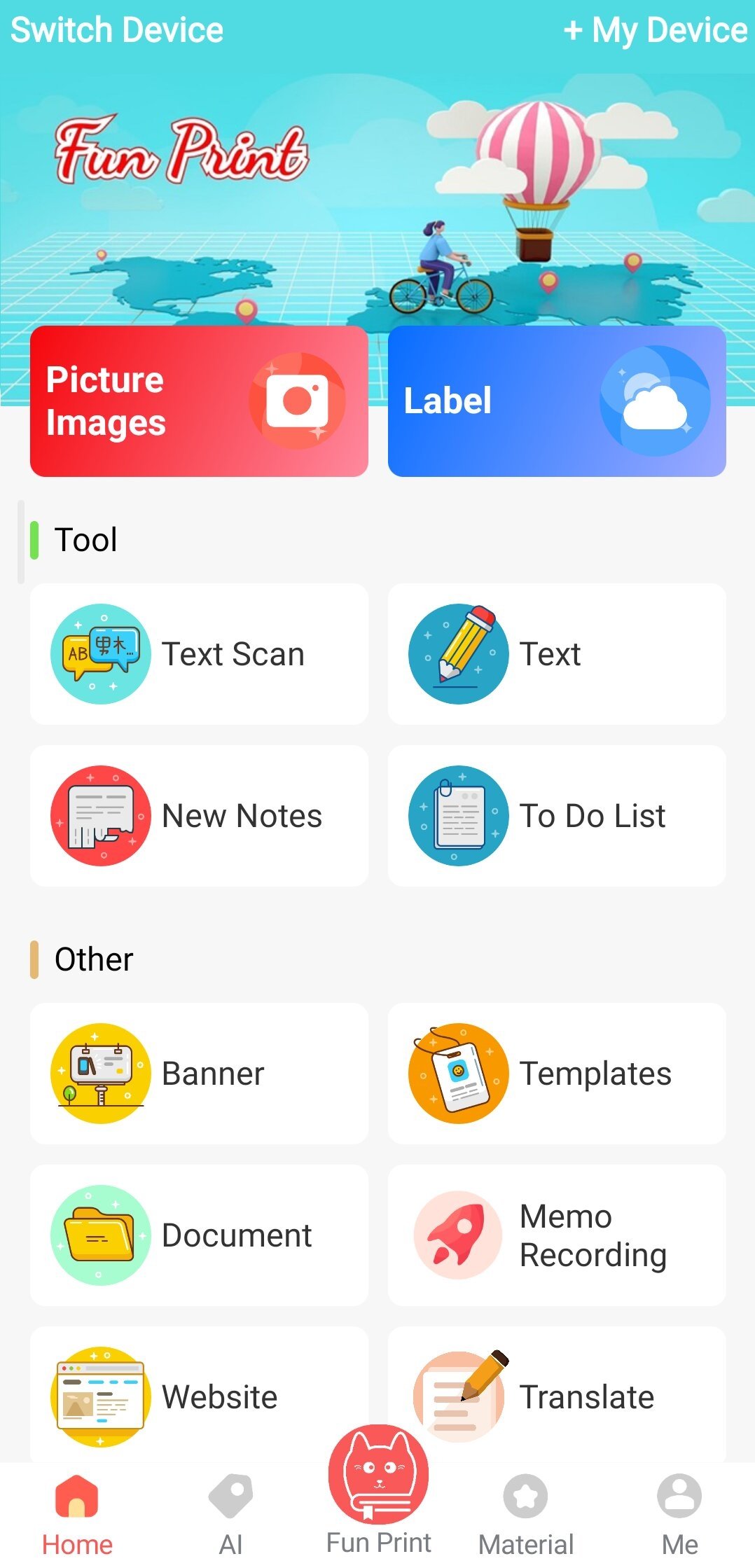The image size is (755, 1568).
Task: Create New Notes
Action: (x=199, y=816)
